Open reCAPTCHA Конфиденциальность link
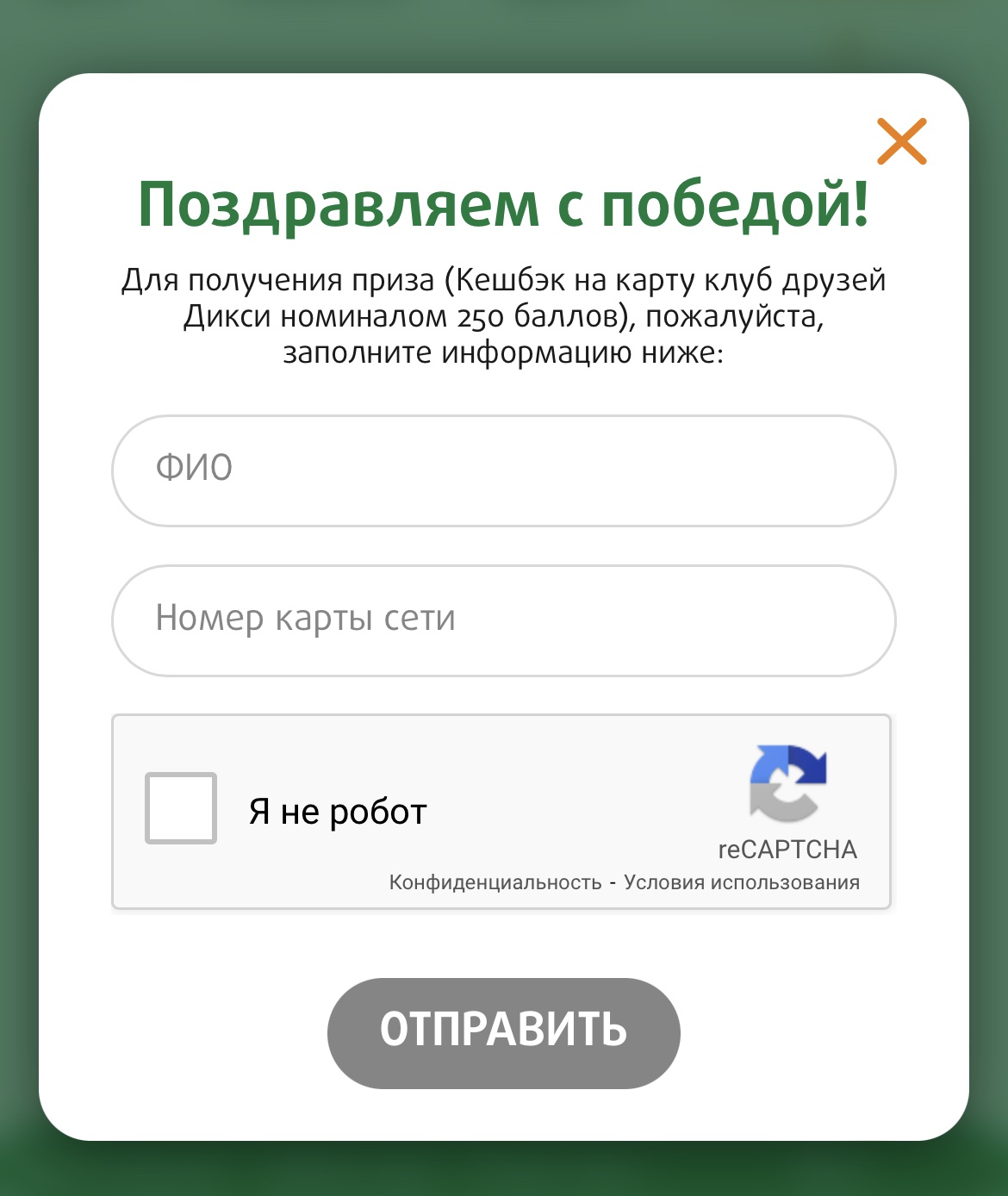1008x1196 pixels. (495, 882)
